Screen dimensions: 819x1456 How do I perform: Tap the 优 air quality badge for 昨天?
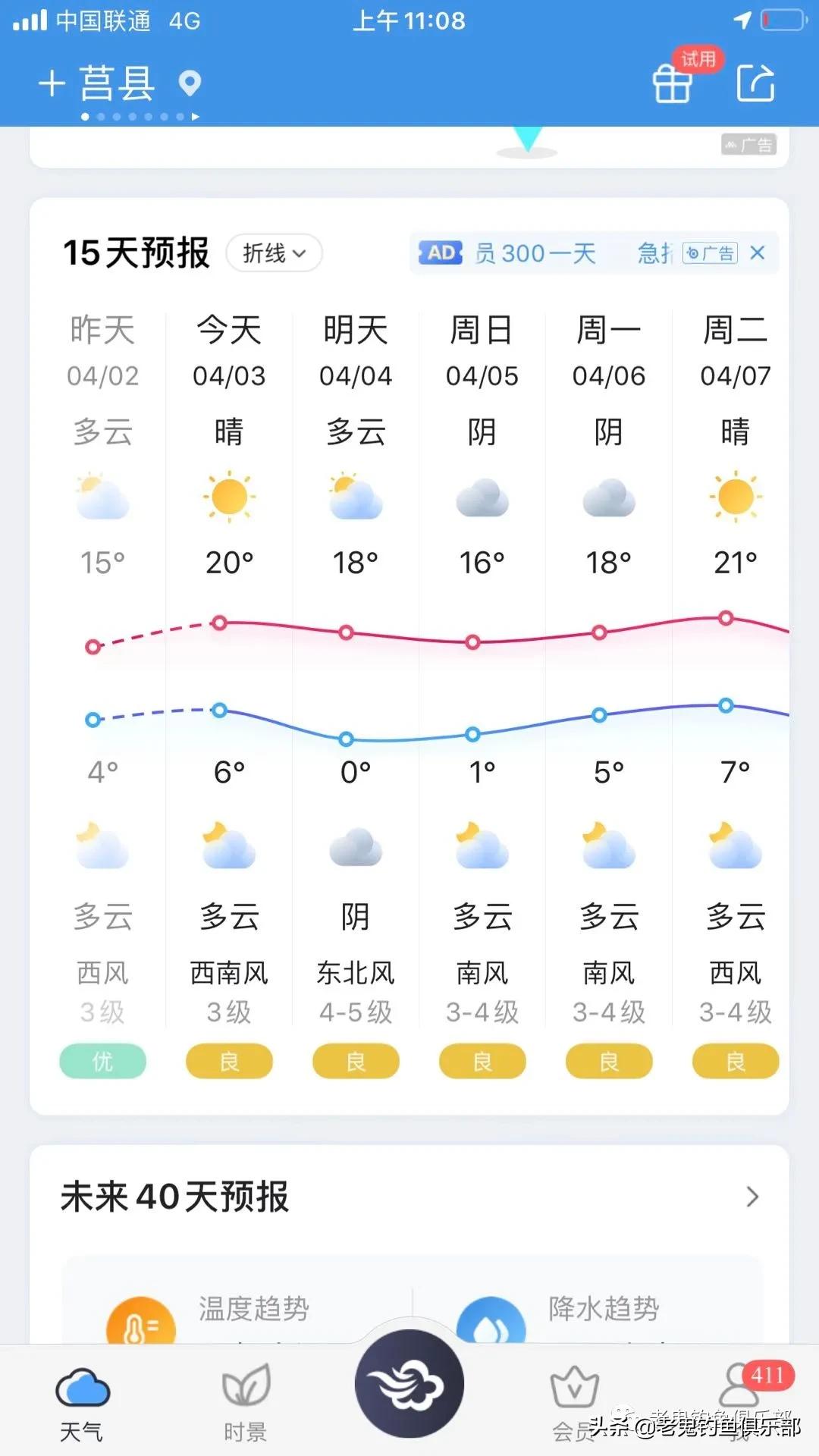pos(102,1062)
